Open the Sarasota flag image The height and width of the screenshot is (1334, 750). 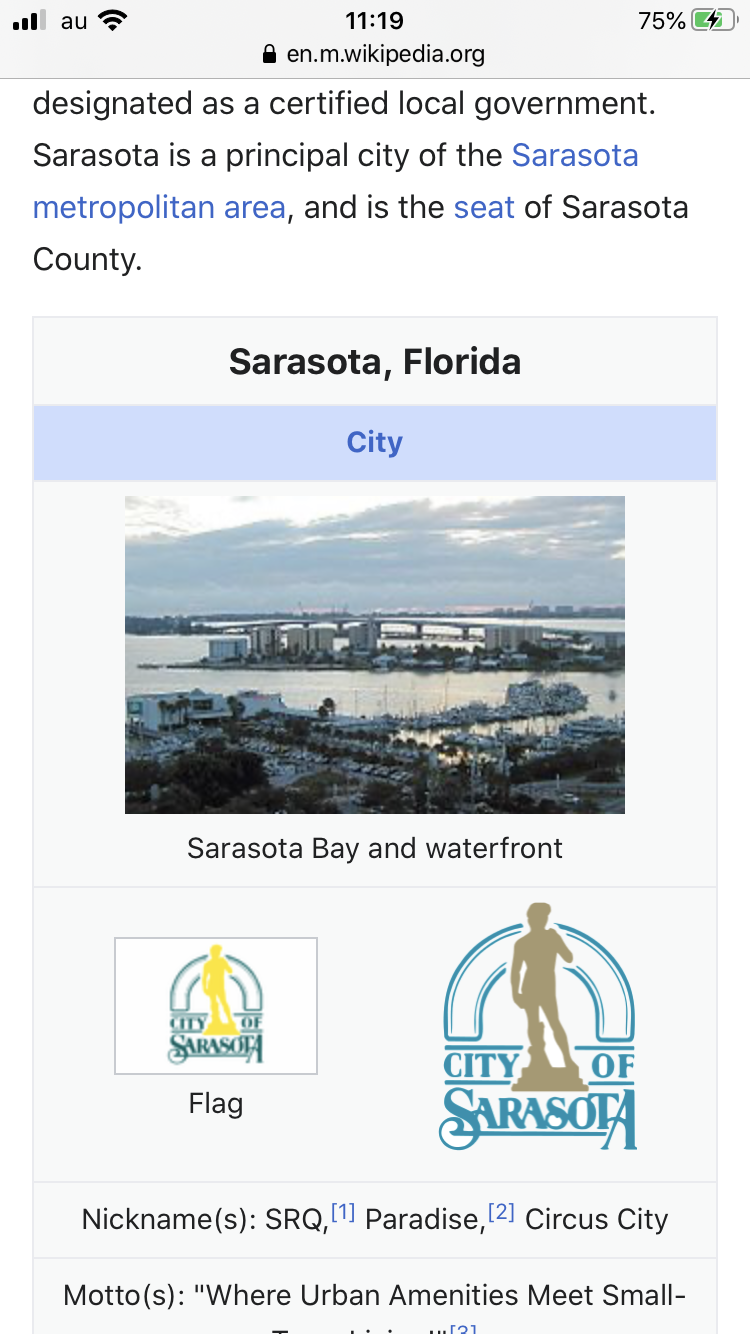click(x=216, y=1006)
